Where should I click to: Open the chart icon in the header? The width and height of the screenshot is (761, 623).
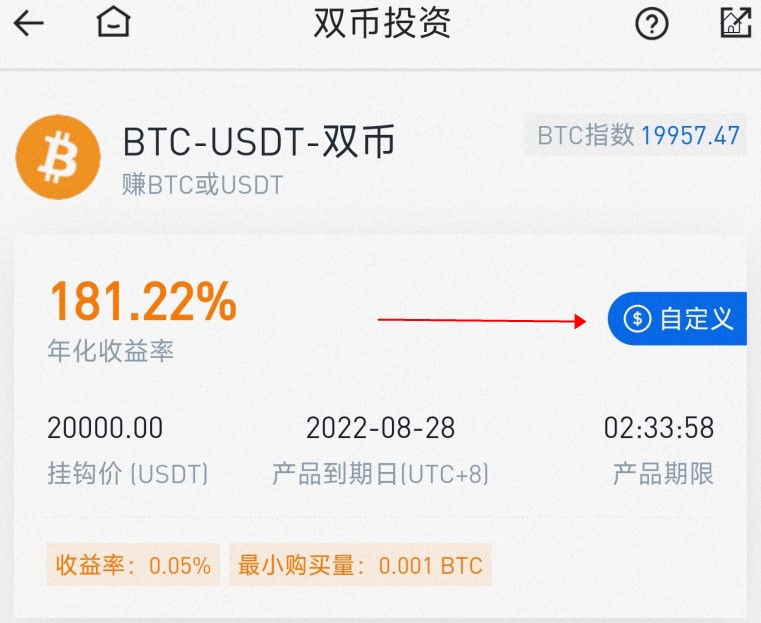coord(736,23)
